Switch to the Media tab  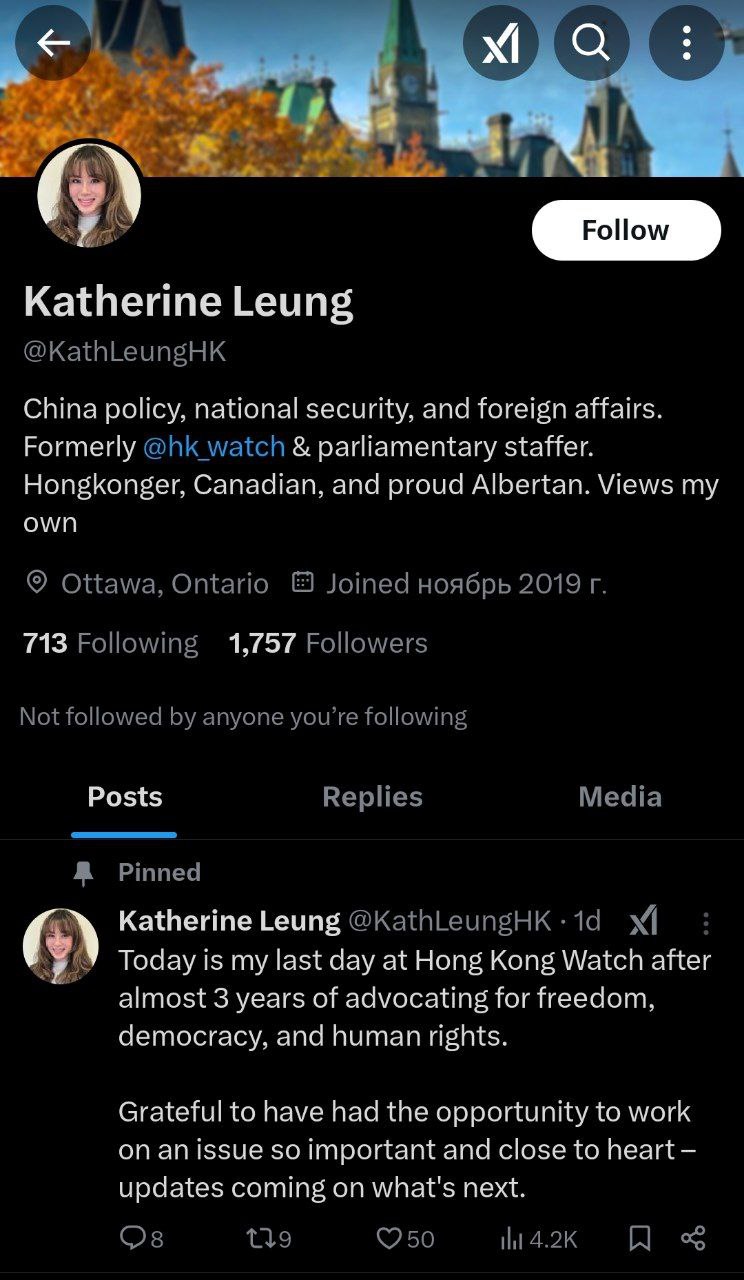pos(619,797)
